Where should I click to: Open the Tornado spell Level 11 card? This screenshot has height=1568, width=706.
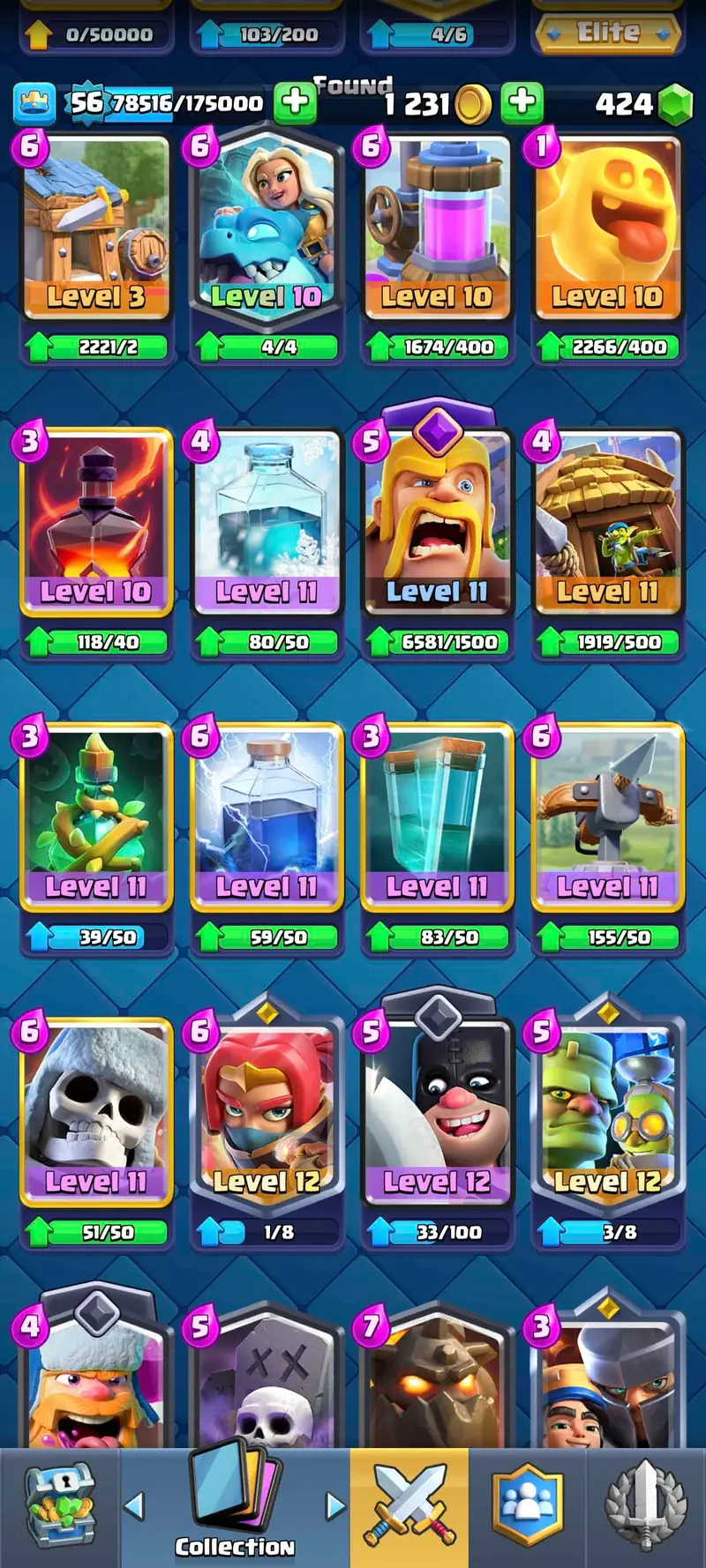[437, 816]
